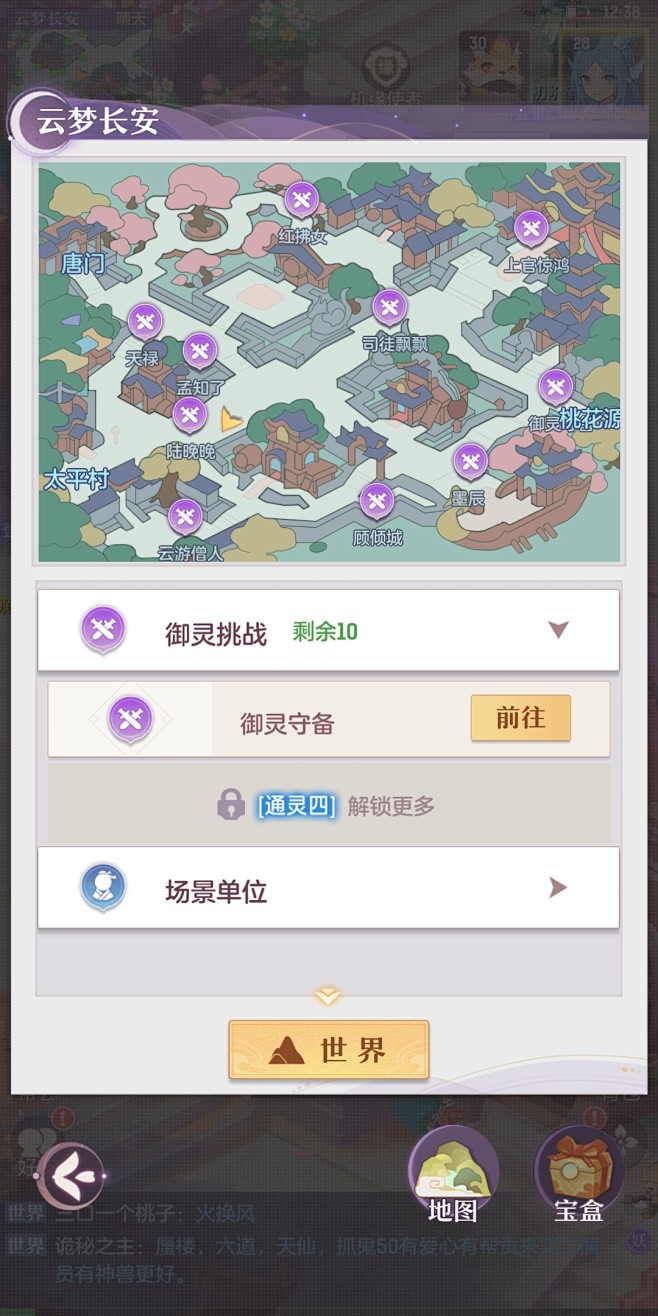
Task: Select the 天禄 battle marker
Action: coord(145,323)
